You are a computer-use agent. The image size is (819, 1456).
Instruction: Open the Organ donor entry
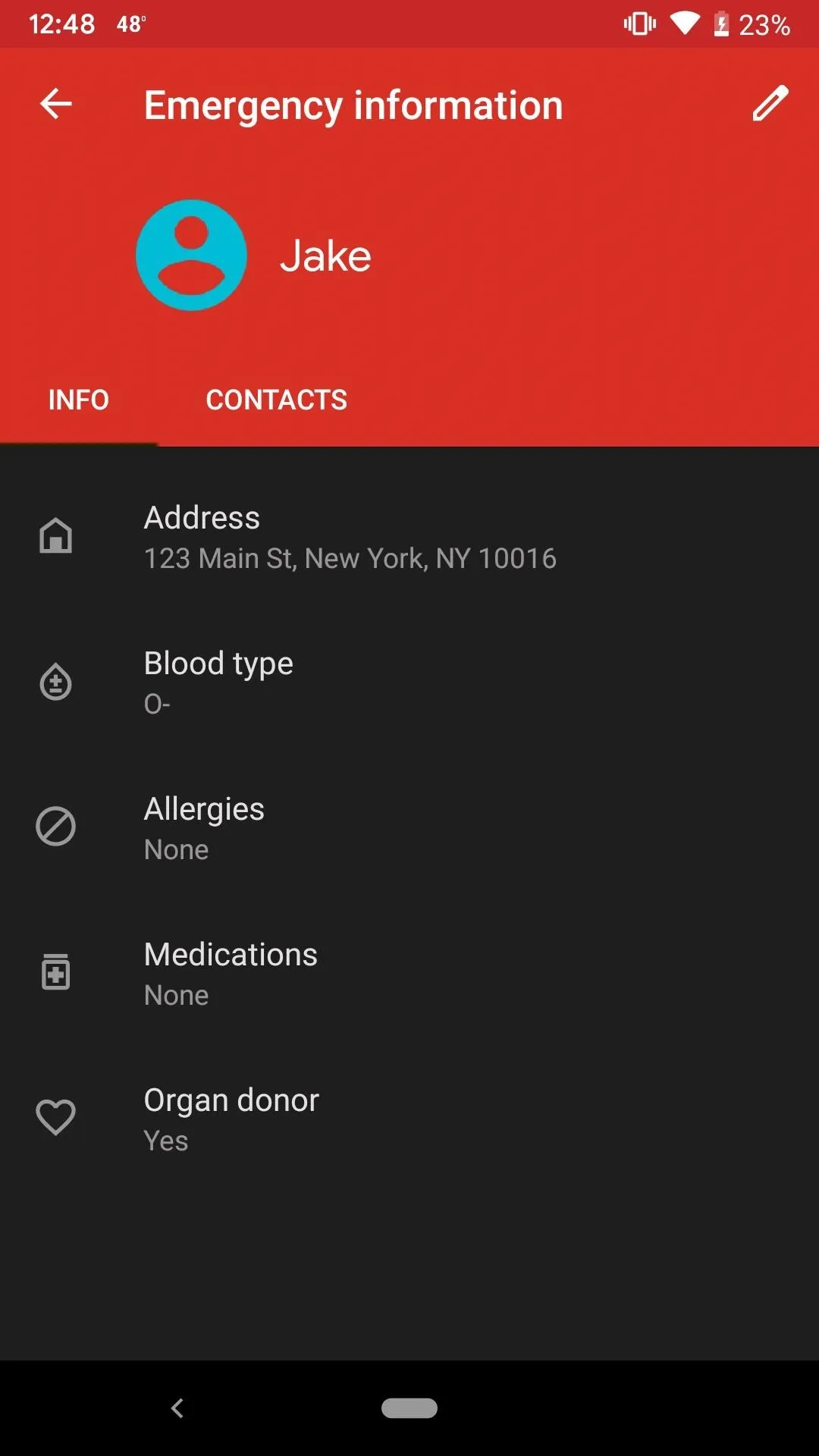[409, 1119]
